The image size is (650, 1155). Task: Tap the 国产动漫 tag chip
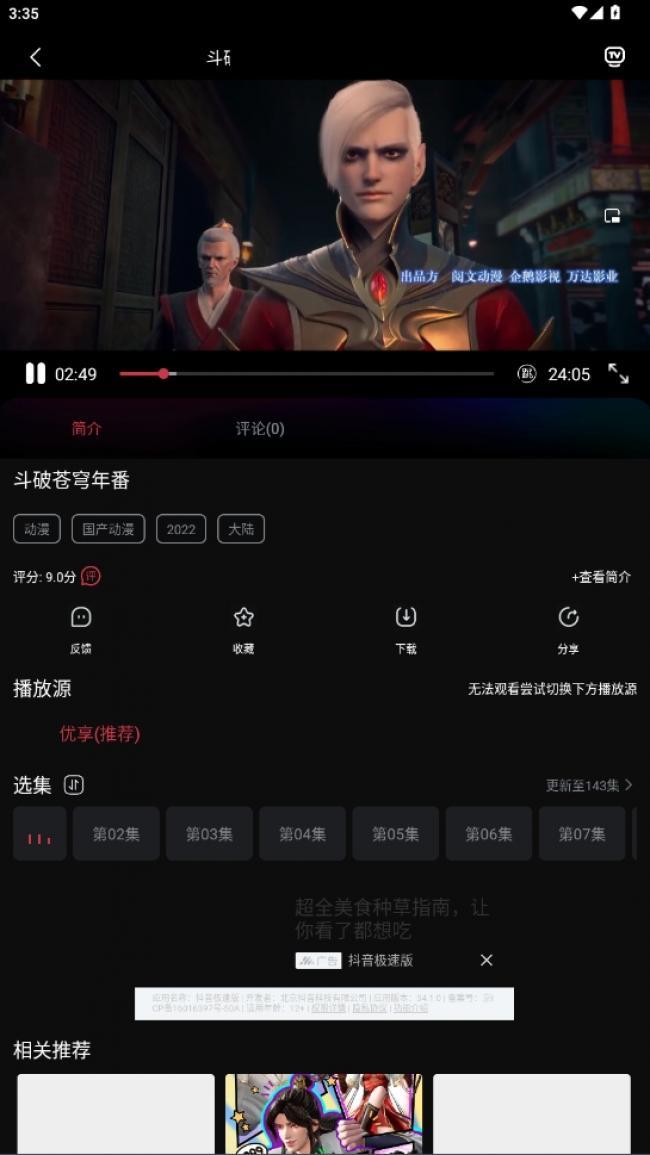[108, 529]
